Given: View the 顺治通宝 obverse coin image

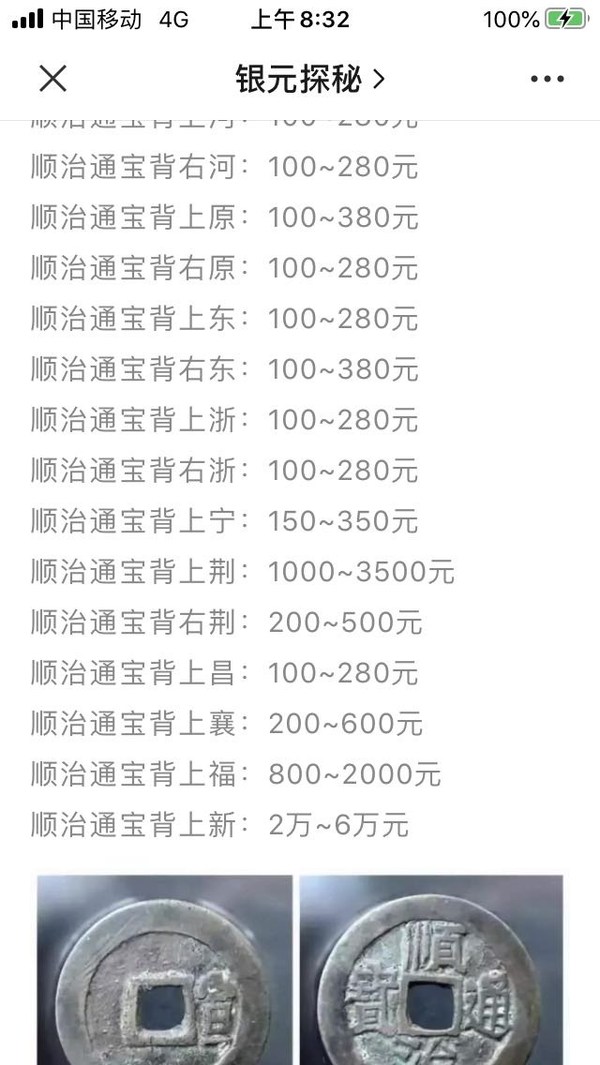Looking at the screenshot, I should click(x=431, y=970).
